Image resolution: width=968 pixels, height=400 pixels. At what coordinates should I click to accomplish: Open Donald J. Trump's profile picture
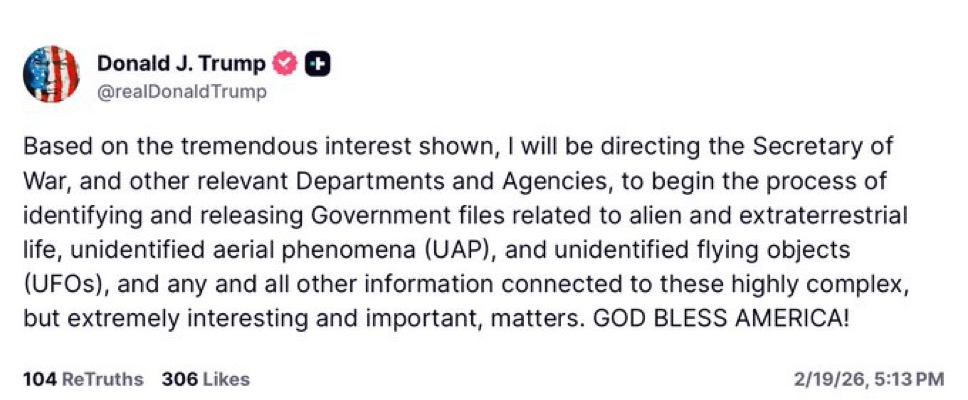coord(51,74)
